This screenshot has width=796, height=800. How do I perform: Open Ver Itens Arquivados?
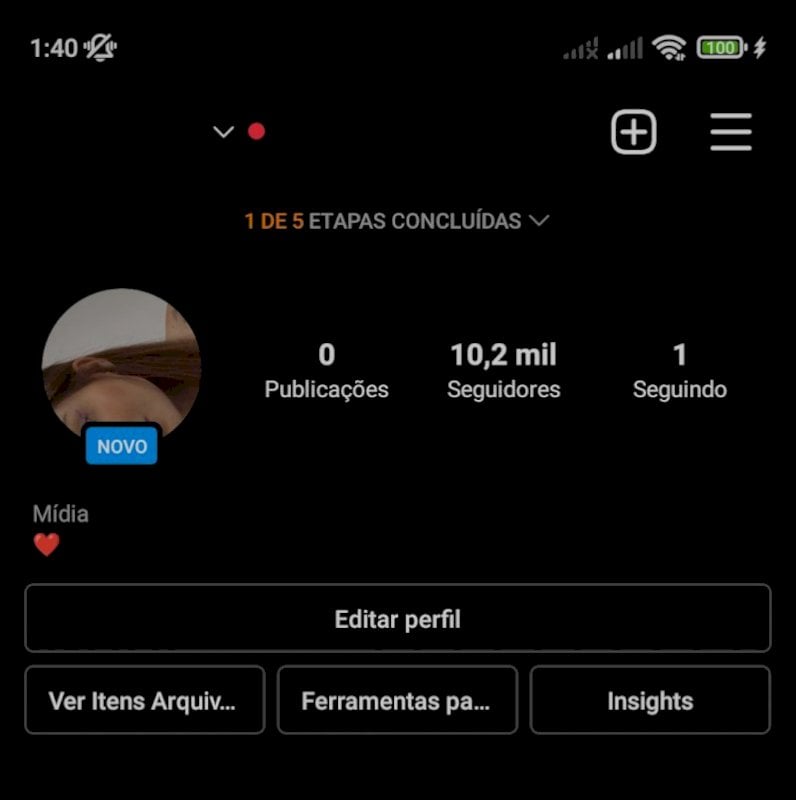click(x=144, y=701)
